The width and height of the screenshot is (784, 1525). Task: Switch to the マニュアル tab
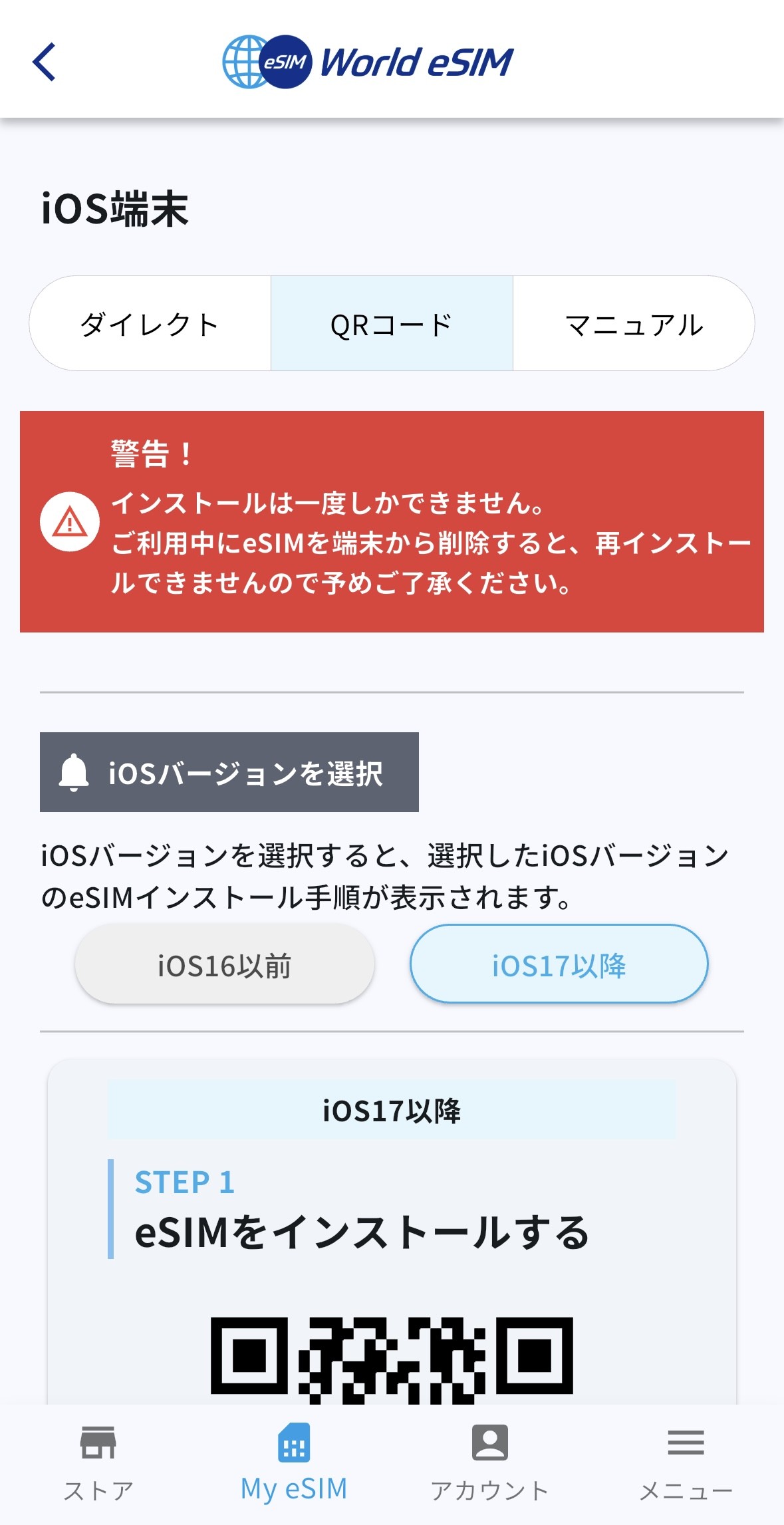pos(634,324)
